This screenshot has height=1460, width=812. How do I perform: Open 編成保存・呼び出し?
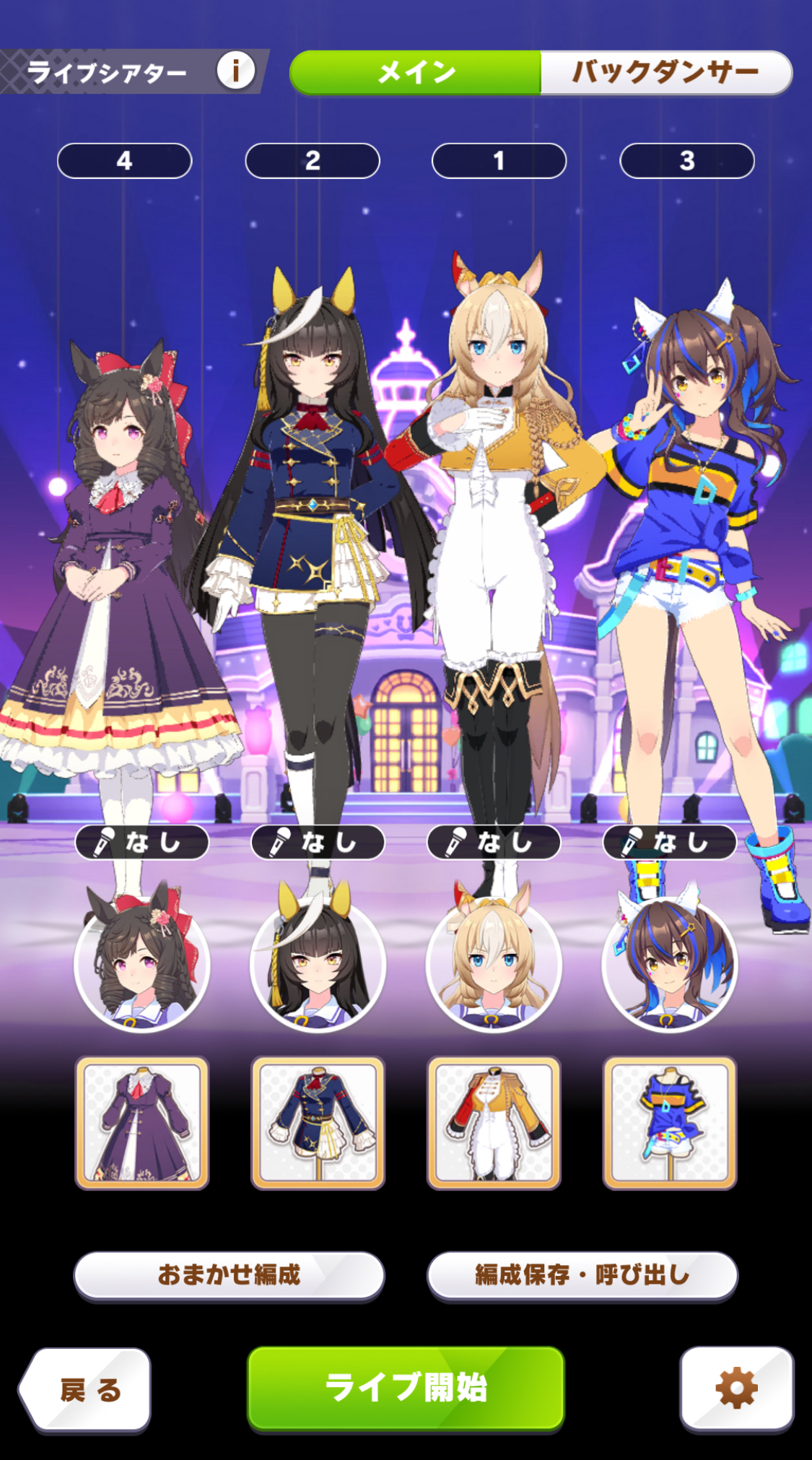click(x=582, y=1275)
